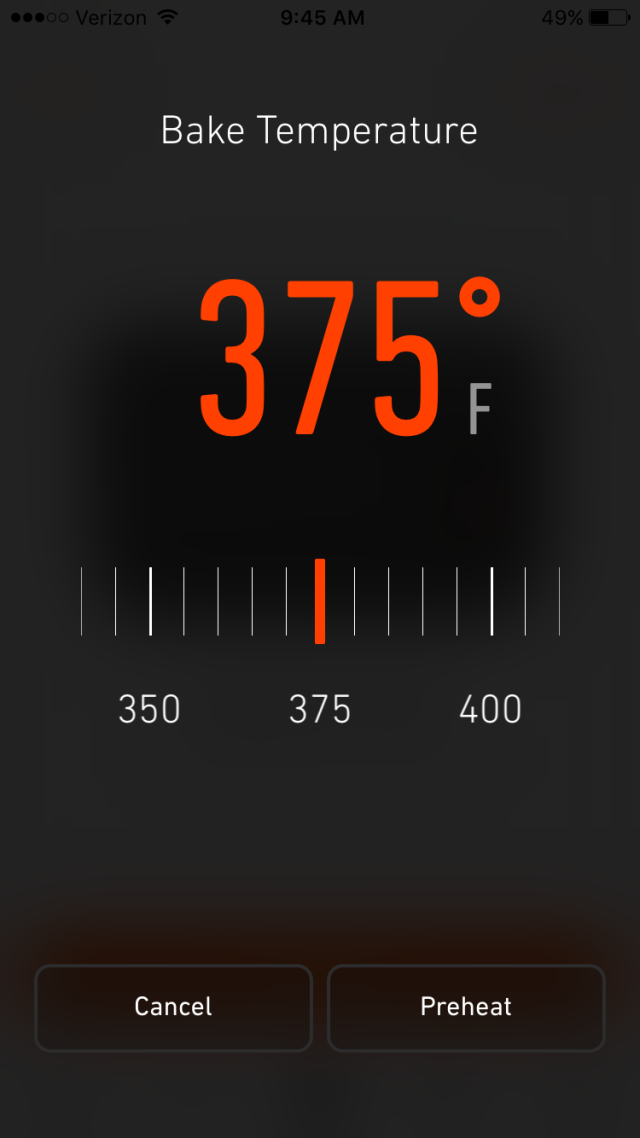Start preheating with the Preheat button
This screenshot has width=640, height=1138.
coord(466,1007)
